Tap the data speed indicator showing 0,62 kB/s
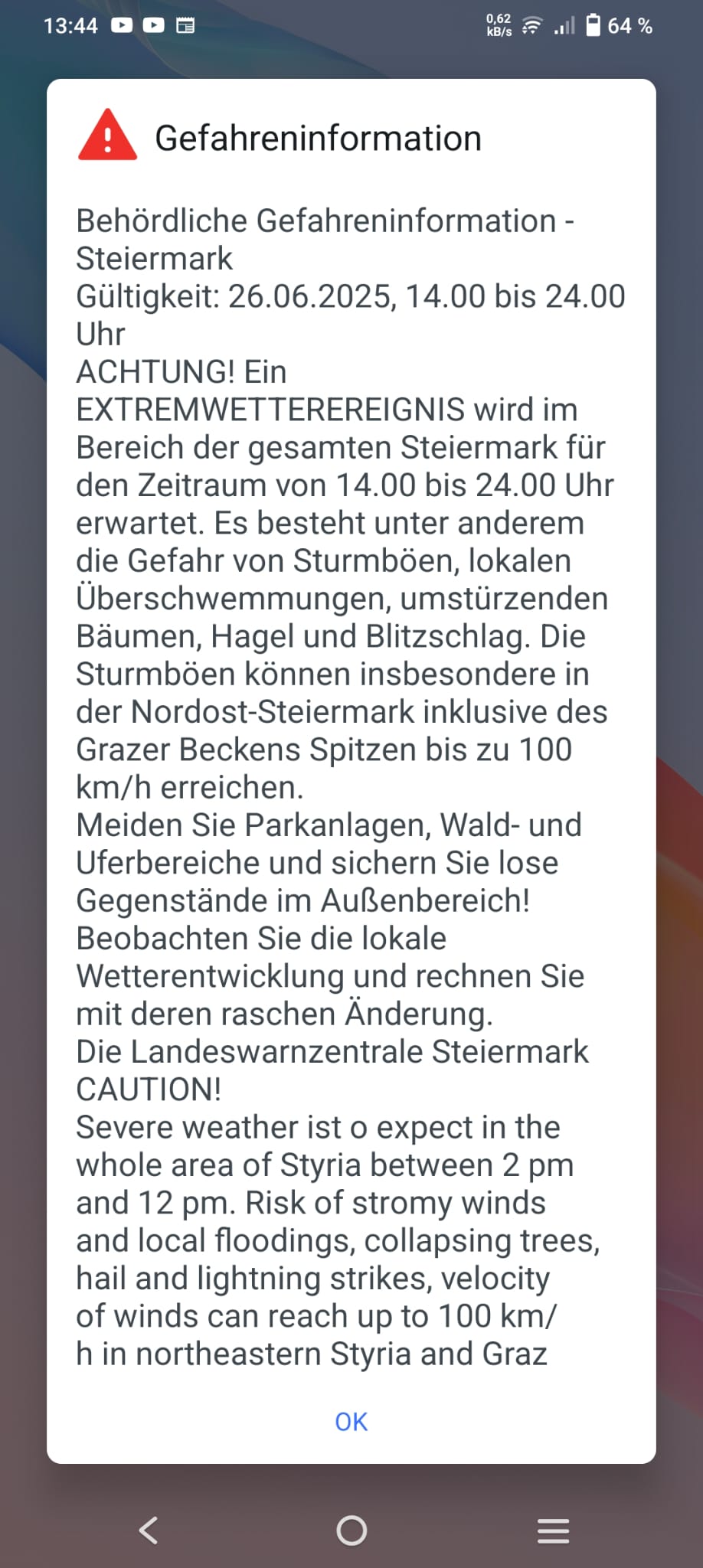The height and width of the screenshot is (1568, 703). 498,24
